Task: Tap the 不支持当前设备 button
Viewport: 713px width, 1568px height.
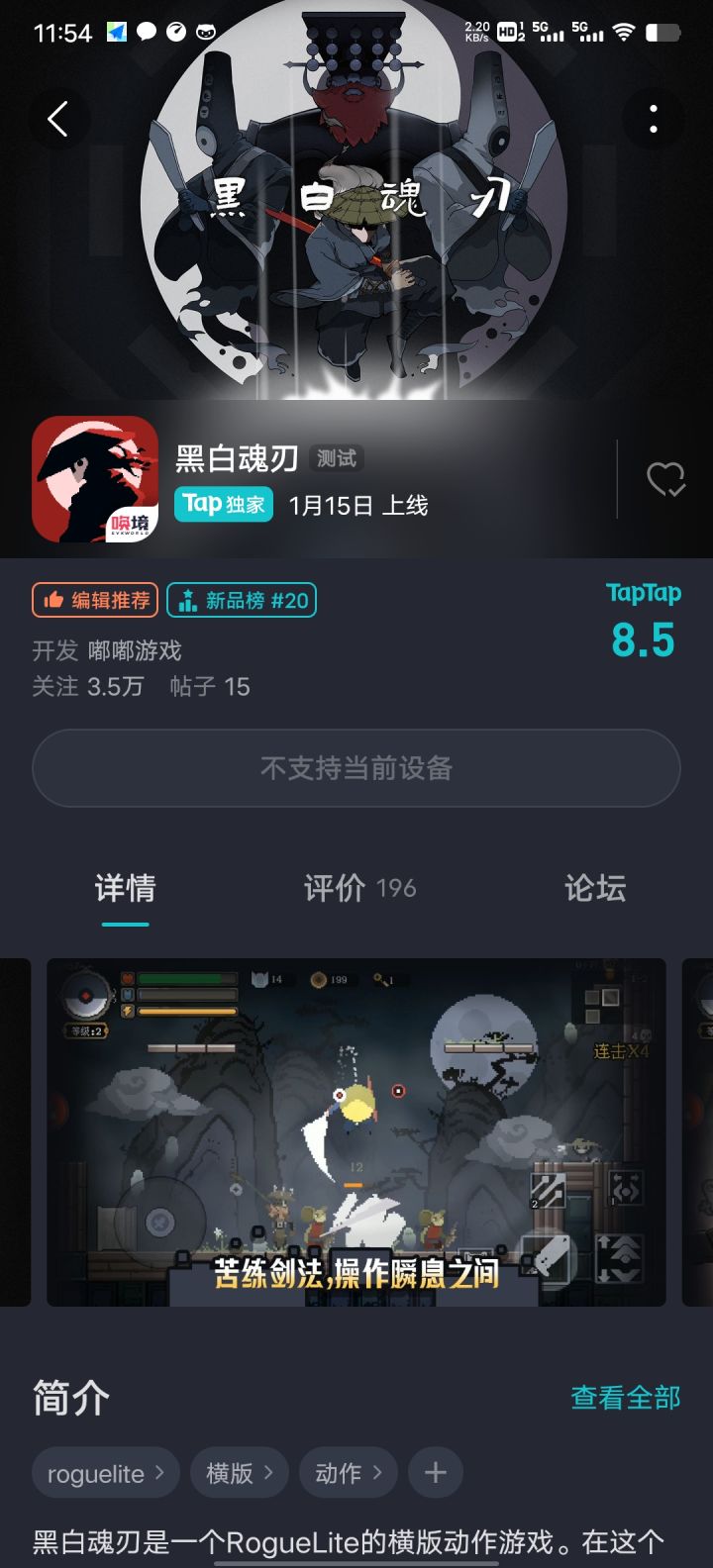Action: point(356,768)
